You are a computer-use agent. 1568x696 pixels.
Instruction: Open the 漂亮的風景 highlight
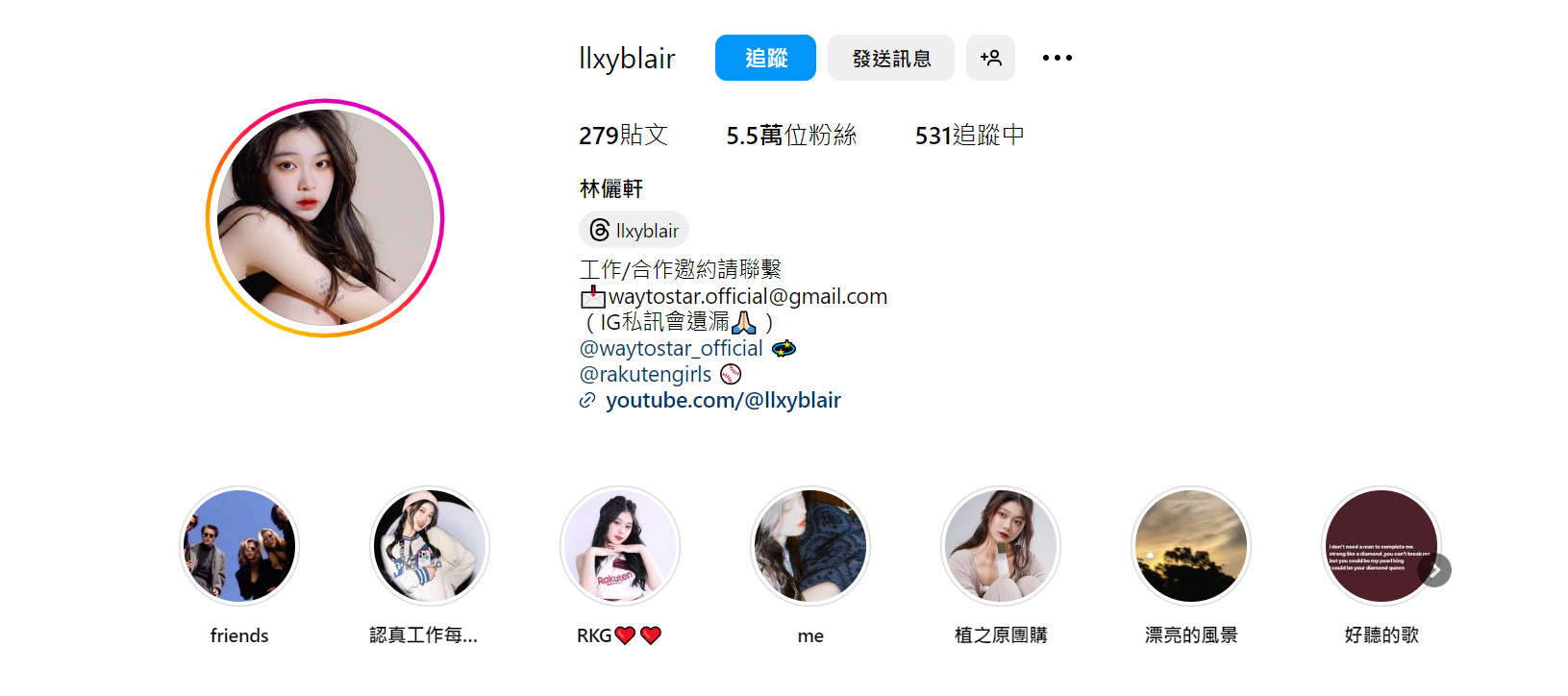coord(1191,546)
